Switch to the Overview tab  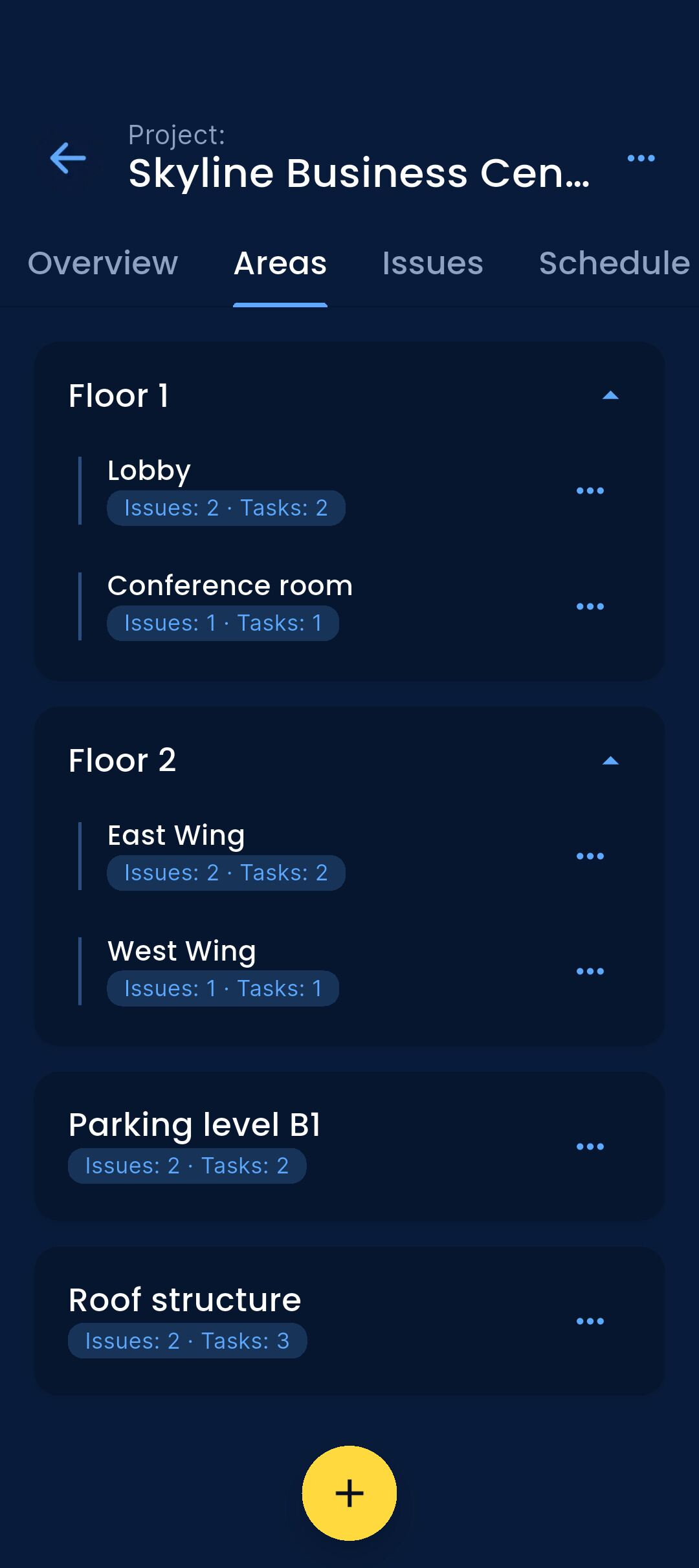point(104,263)
